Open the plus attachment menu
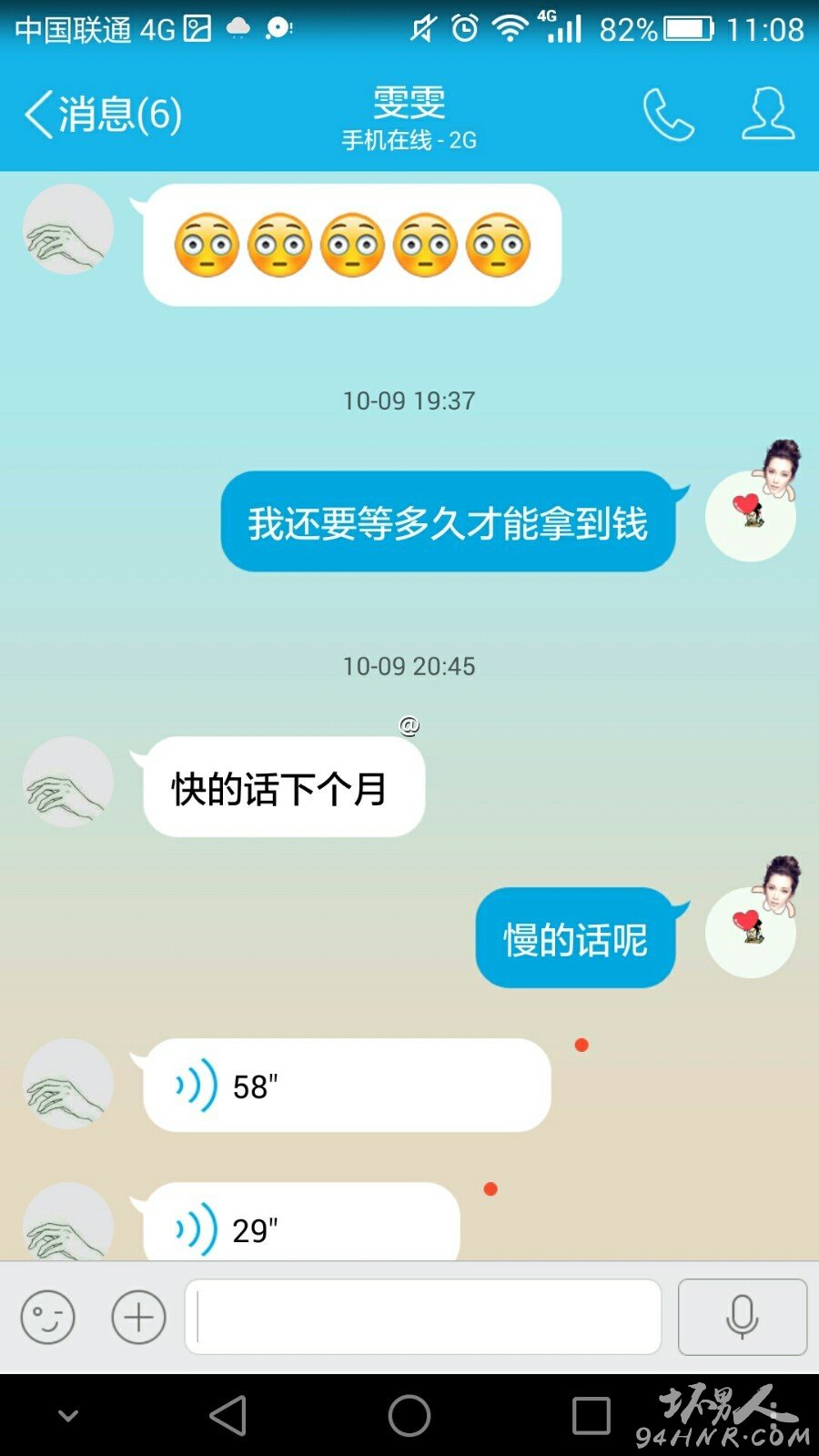This screenshot has width=819, height=1456. click(x=138, y=1317)
